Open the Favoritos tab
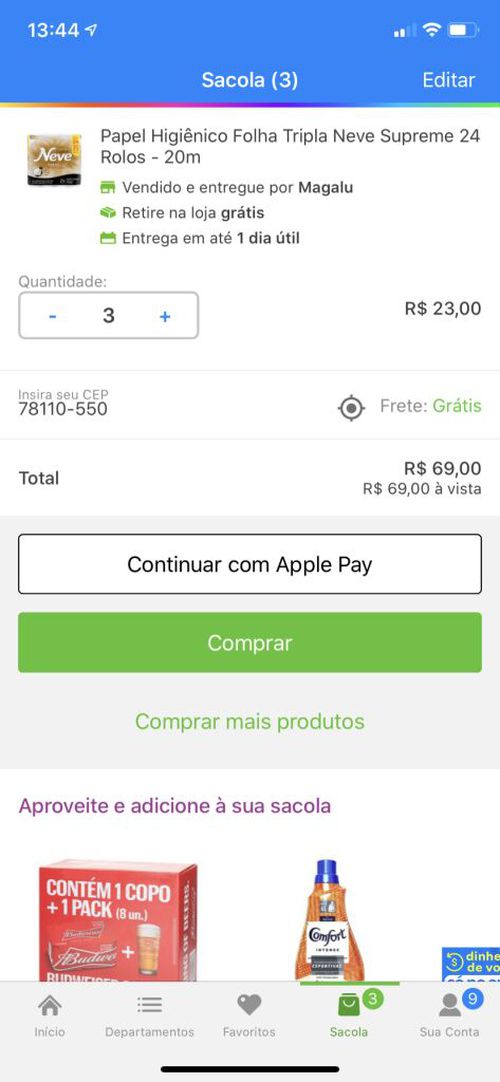This screenshot has width=500, height=1082. tap(249, 1016)
